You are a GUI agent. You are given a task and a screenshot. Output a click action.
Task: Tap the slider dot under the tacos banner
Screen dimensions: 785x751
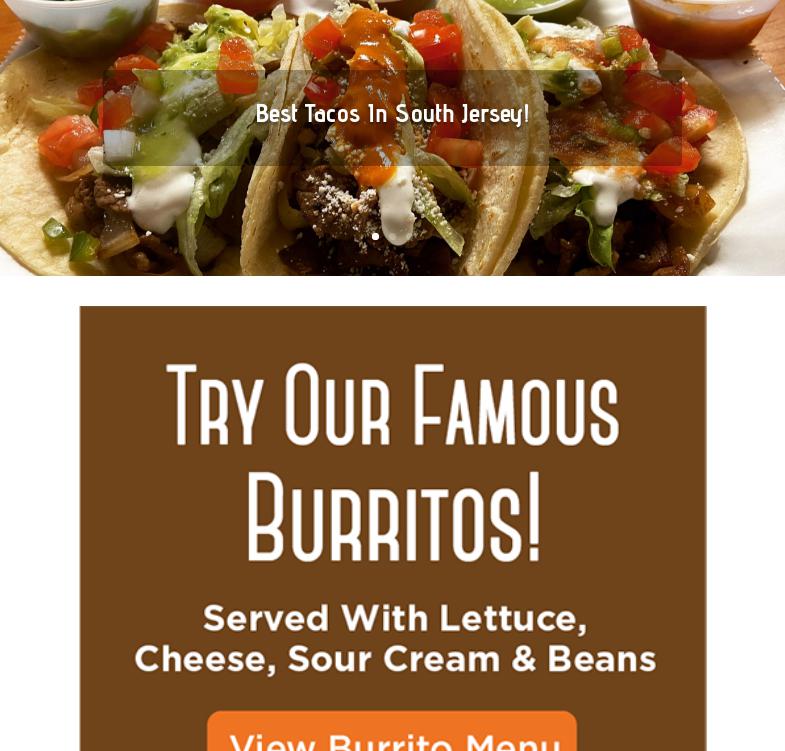click(375, 236)
